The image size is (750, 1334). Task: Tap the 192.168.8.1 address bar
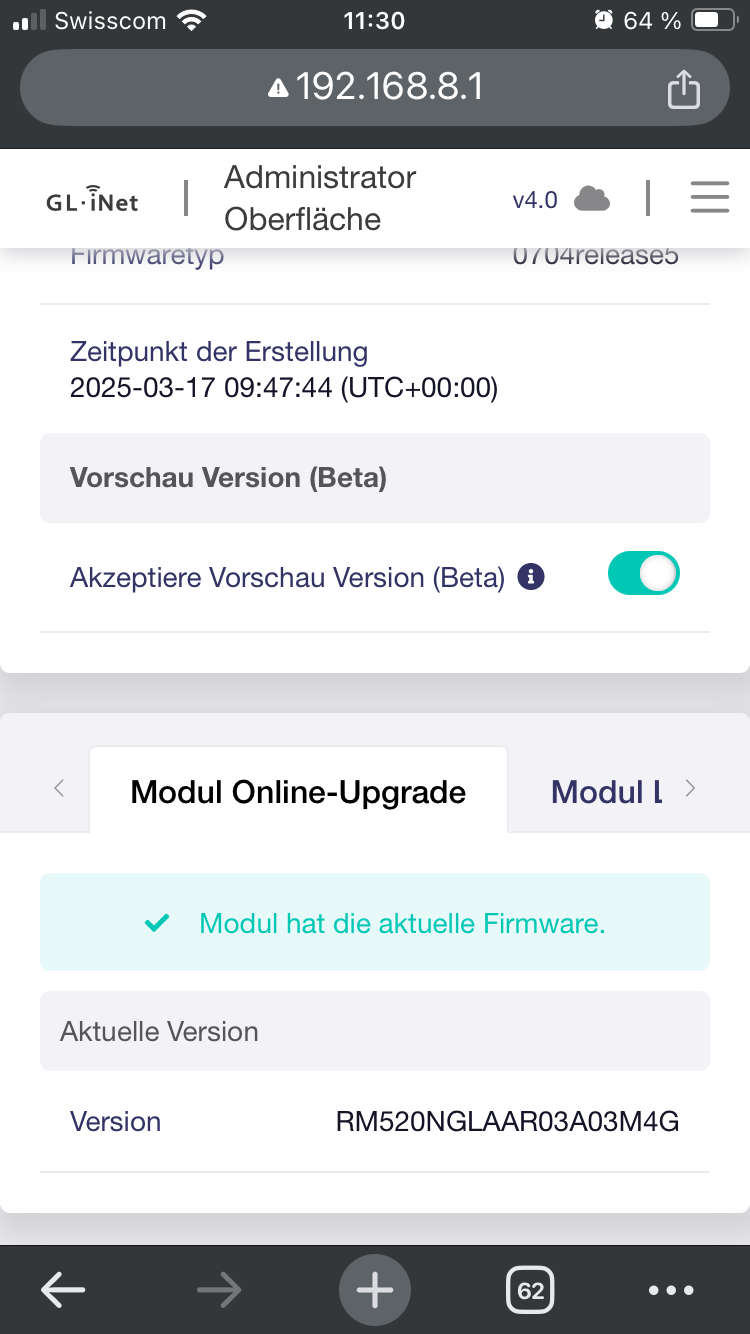[x=375, y=88]
